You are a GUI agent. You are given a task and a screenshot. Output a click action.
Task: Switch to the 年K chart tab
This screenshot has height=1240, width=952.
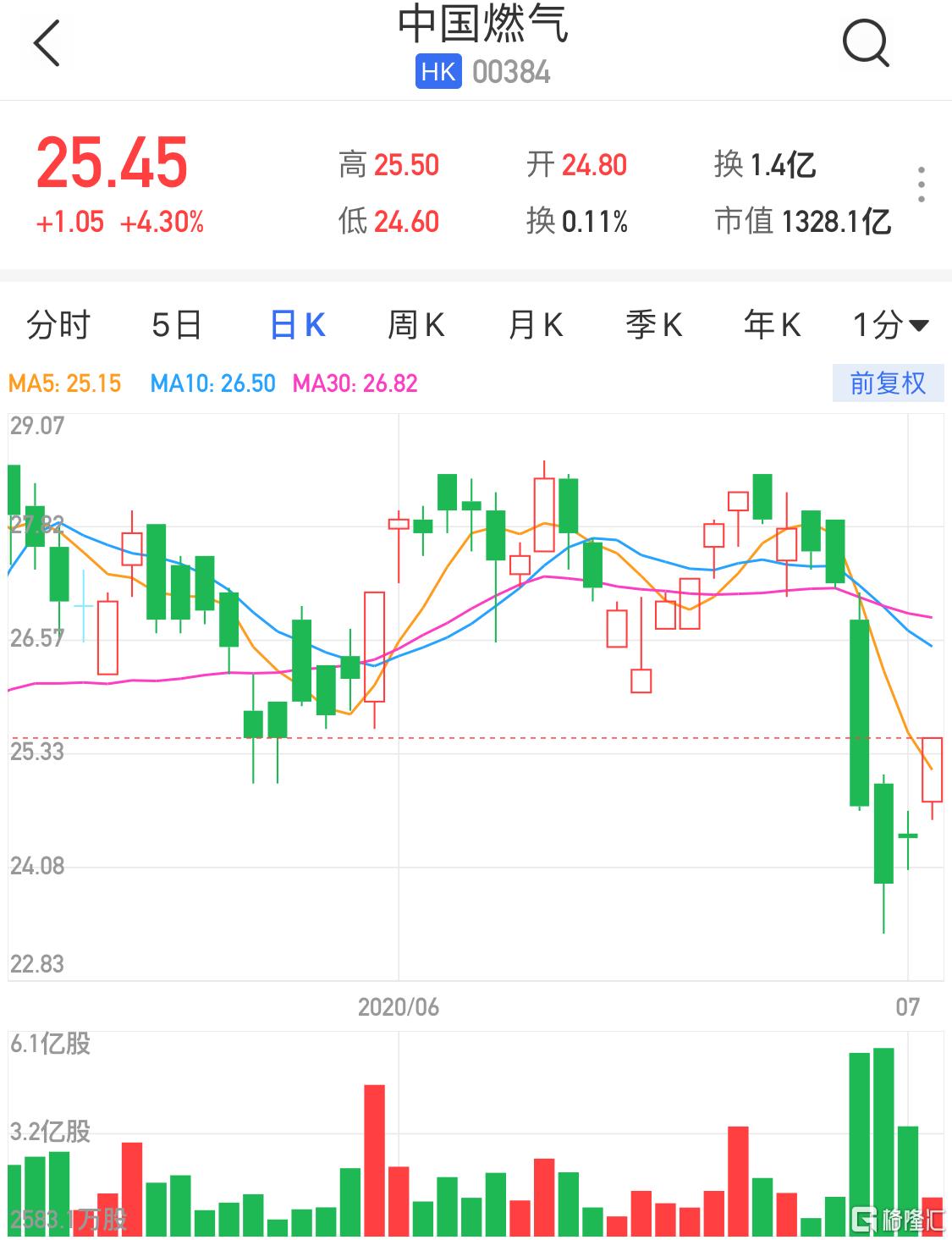[x=772, y=325]
